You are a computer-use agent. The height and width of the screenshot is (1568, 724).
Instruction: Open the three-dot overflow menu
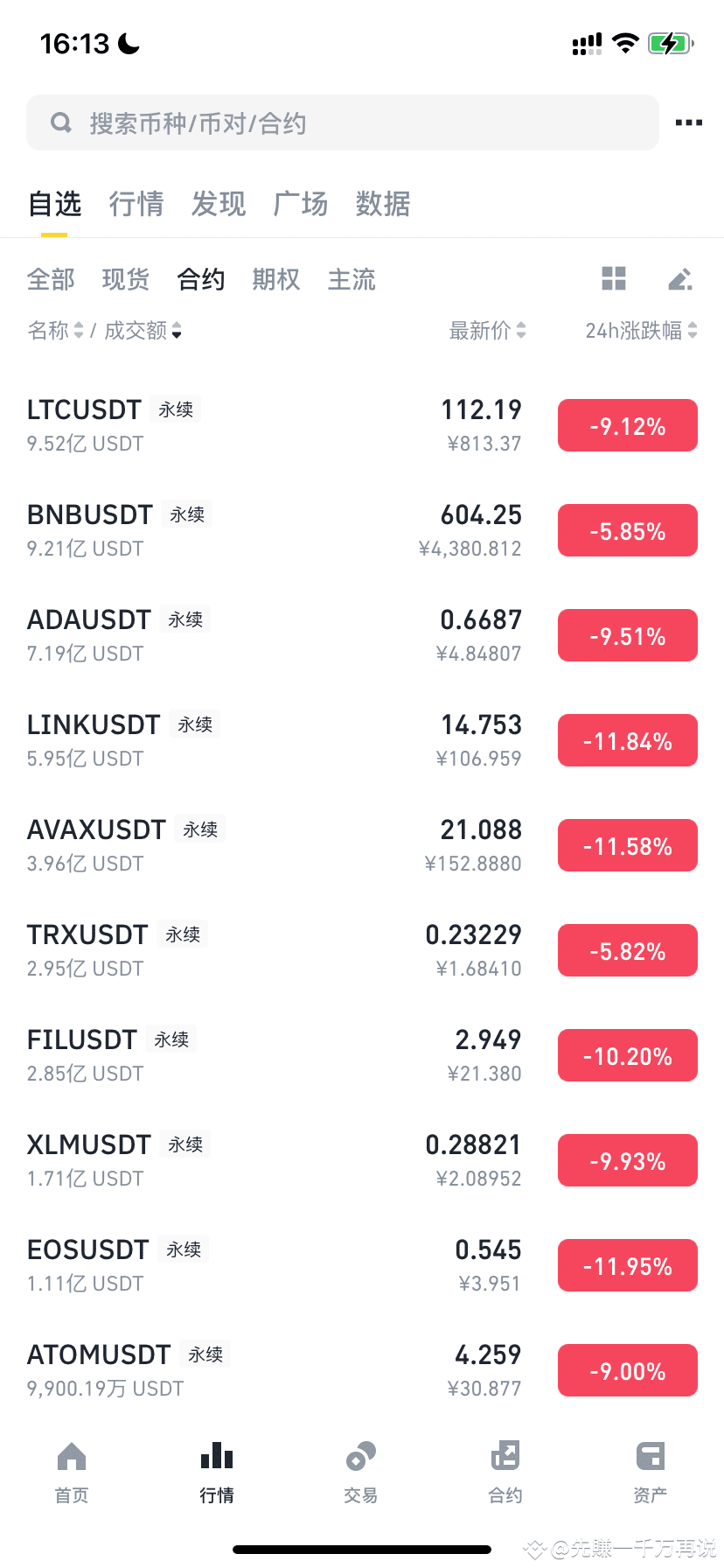[x=688, y=122]
